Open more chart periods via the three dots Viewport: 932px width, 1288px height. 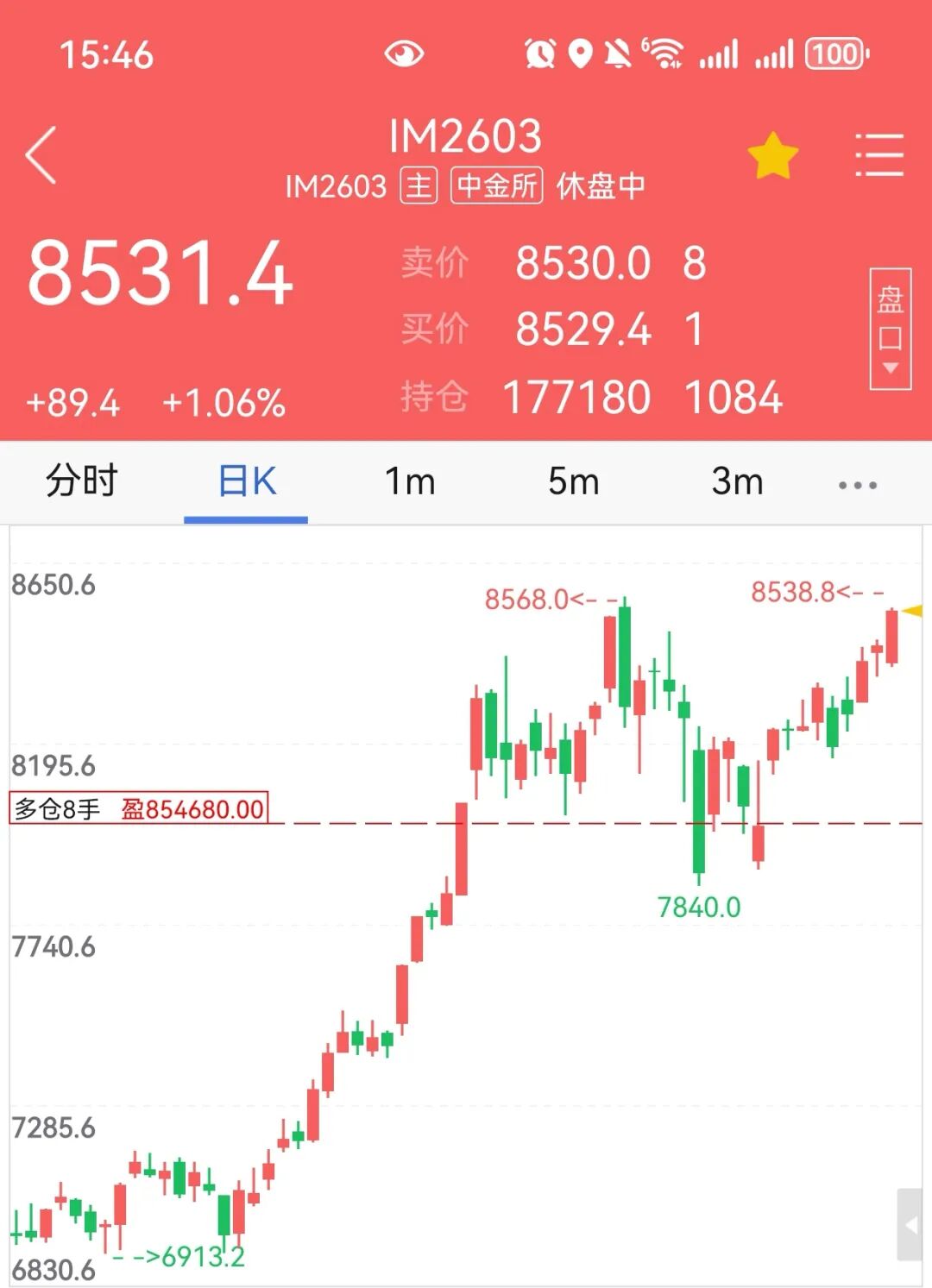(858, 486)
